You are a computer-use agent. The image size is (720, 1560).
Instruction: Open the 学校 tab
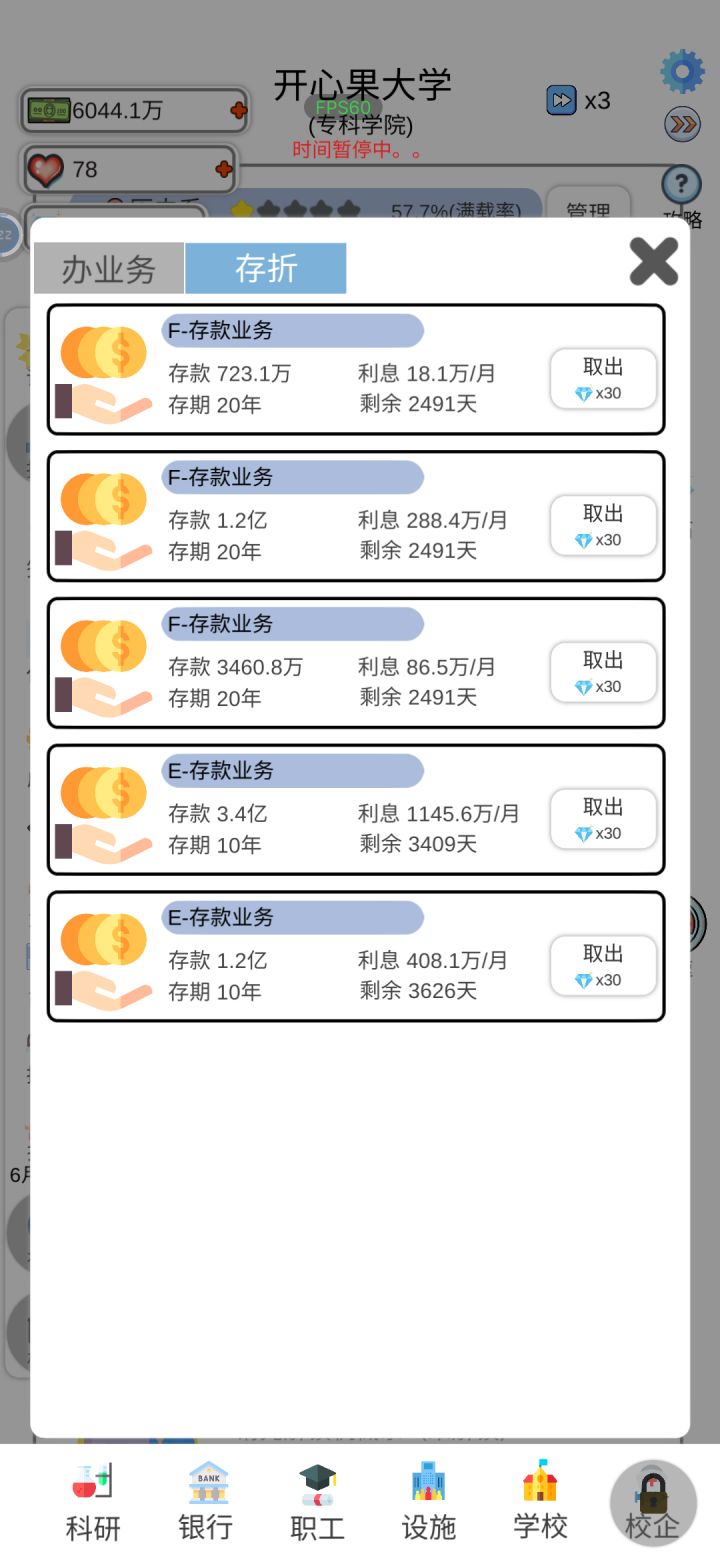540,1503
